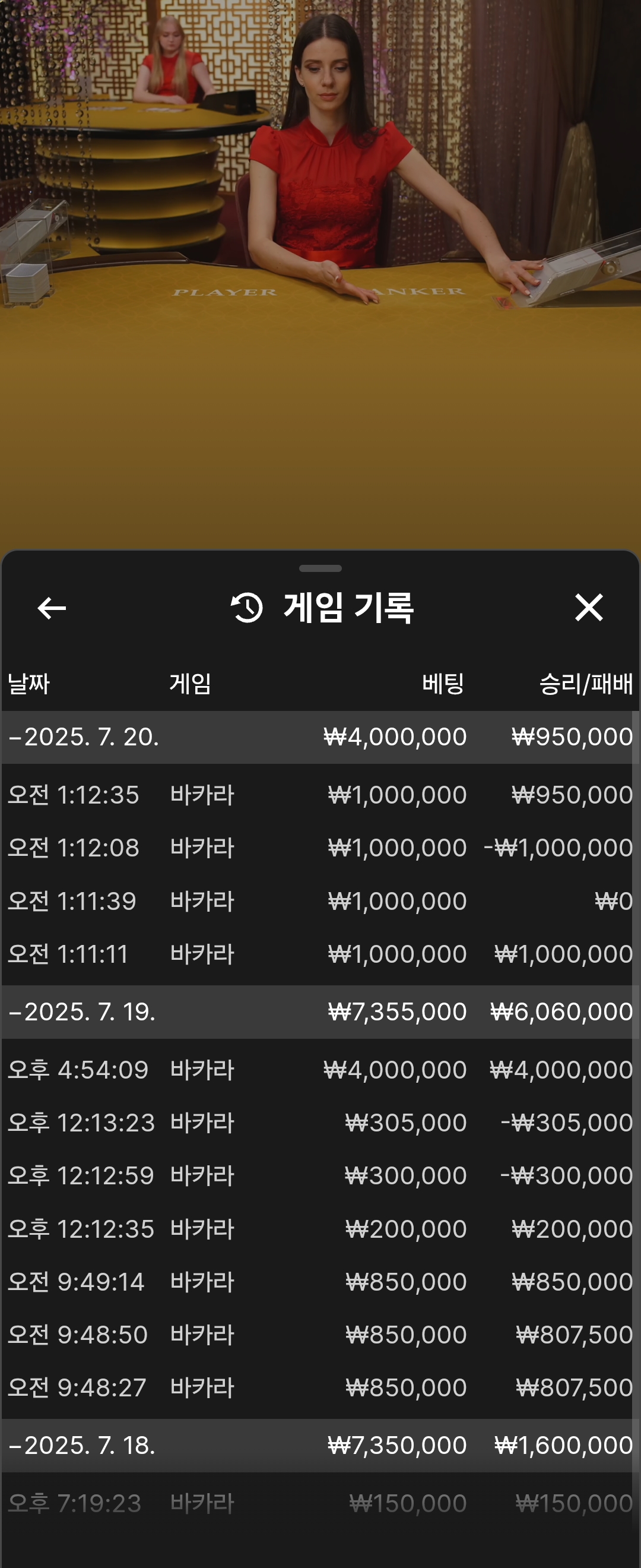Open the 오후 12:13:23 바카라 record
The height and width of the screenshot is (1568, 641).
point(320,1123)
